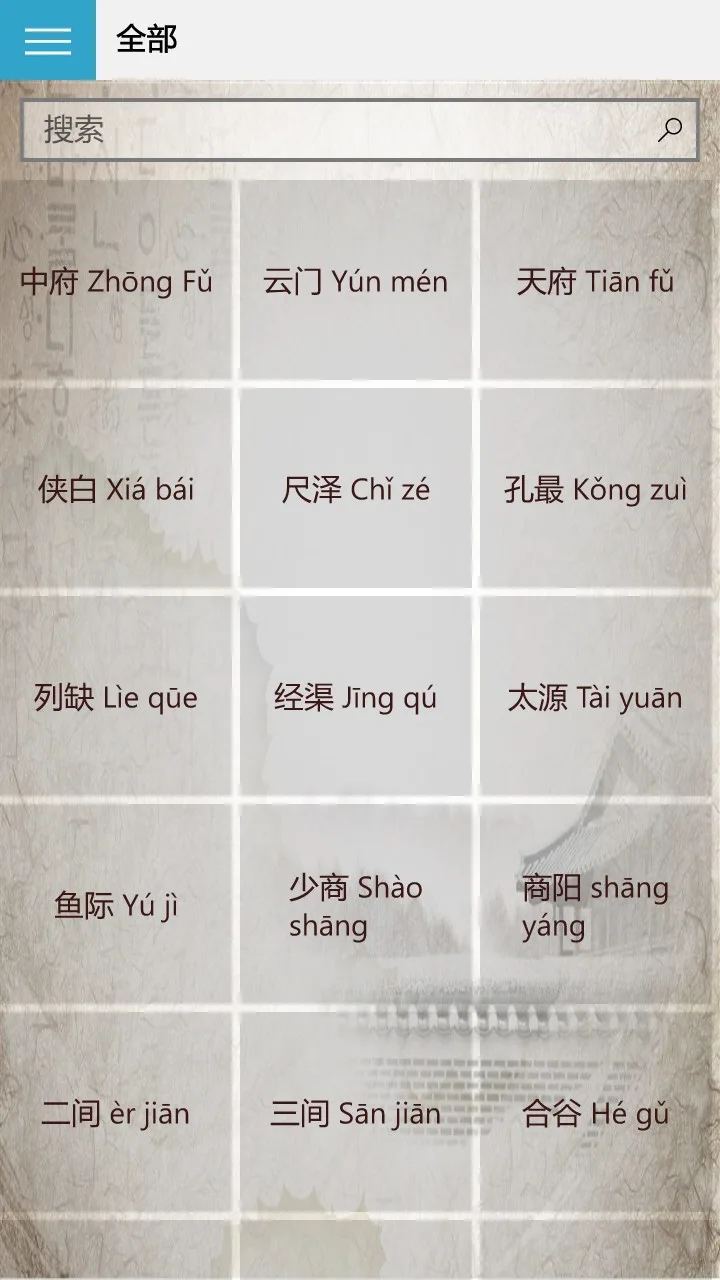View the 列缺 Liè qūe entry

[x=116, y=697]
